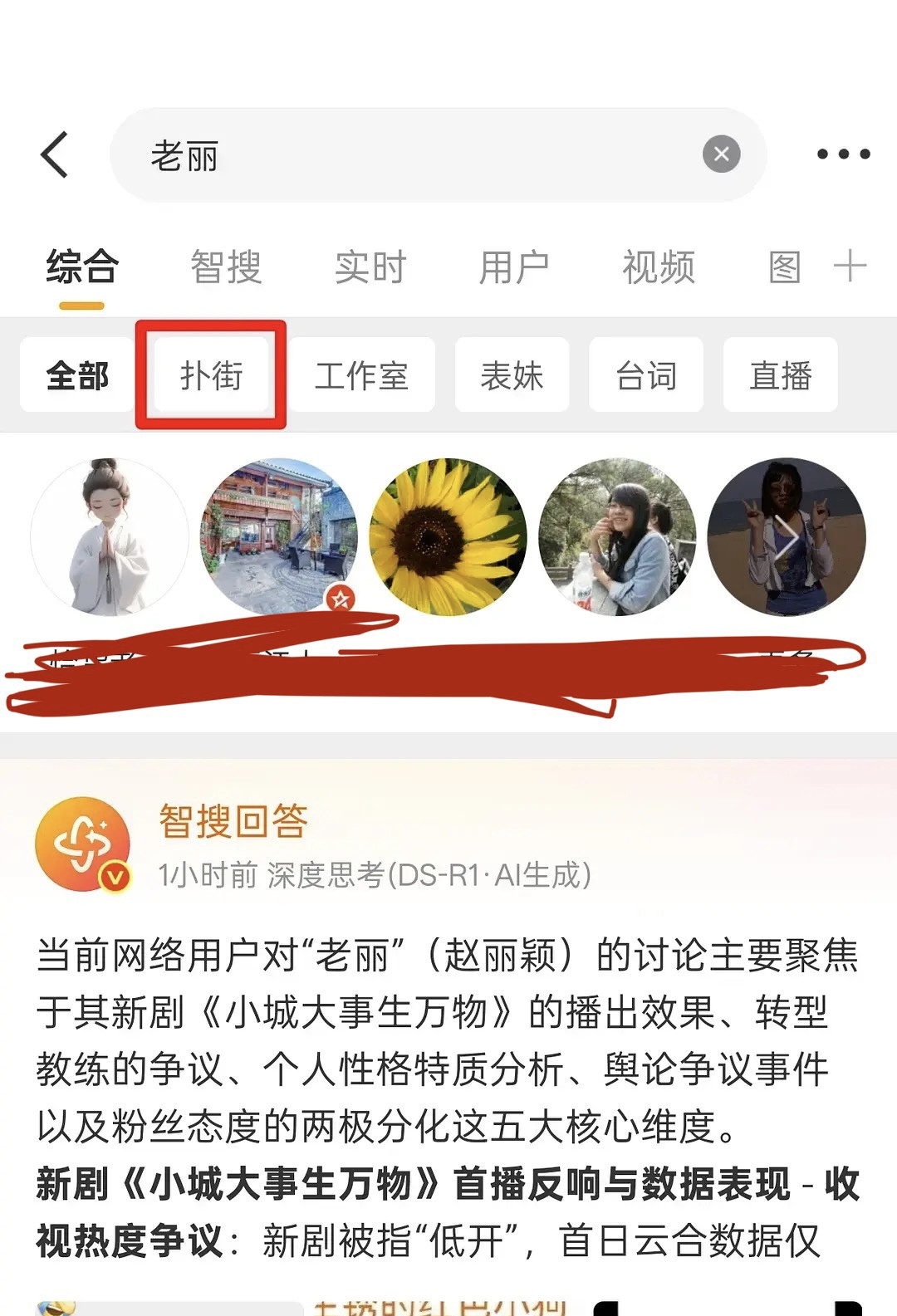Open the user with the cartoon praying girl avatar
Viewport: 897px width, 1316px height.
[x=109, y=537]
